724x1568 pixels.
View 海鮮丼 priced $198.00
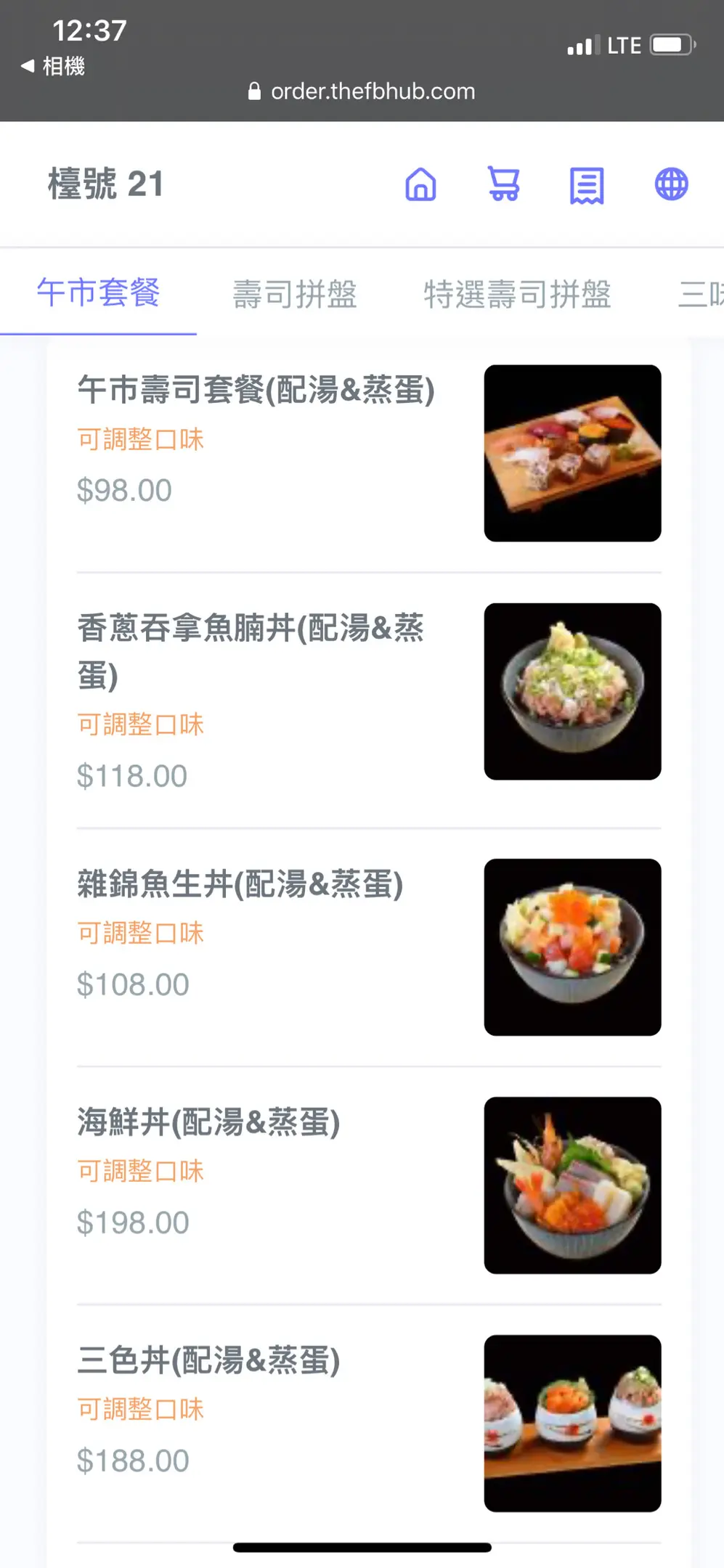pos(208,1123)
